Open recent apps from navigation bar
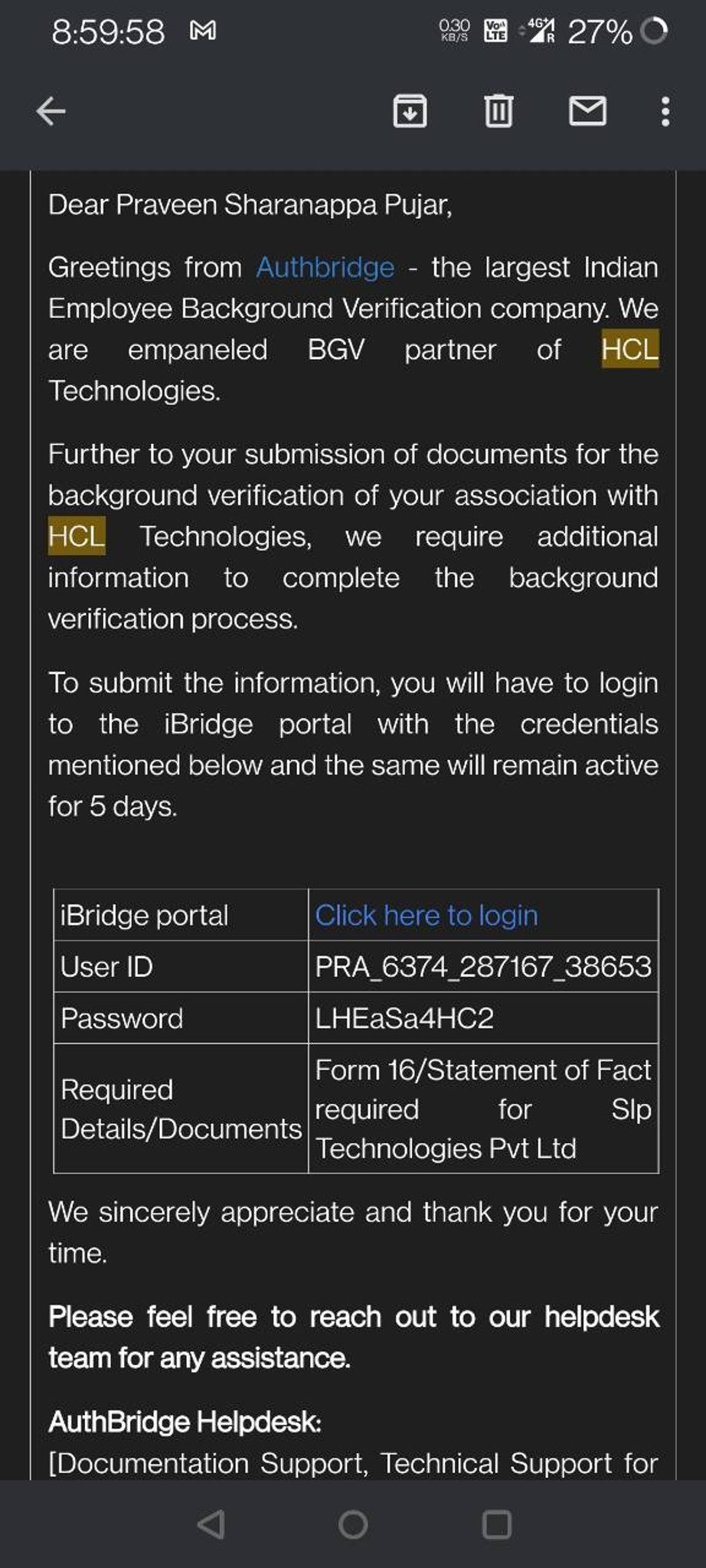Screen dimensions: 706x1568 [x=497, y=1524]
